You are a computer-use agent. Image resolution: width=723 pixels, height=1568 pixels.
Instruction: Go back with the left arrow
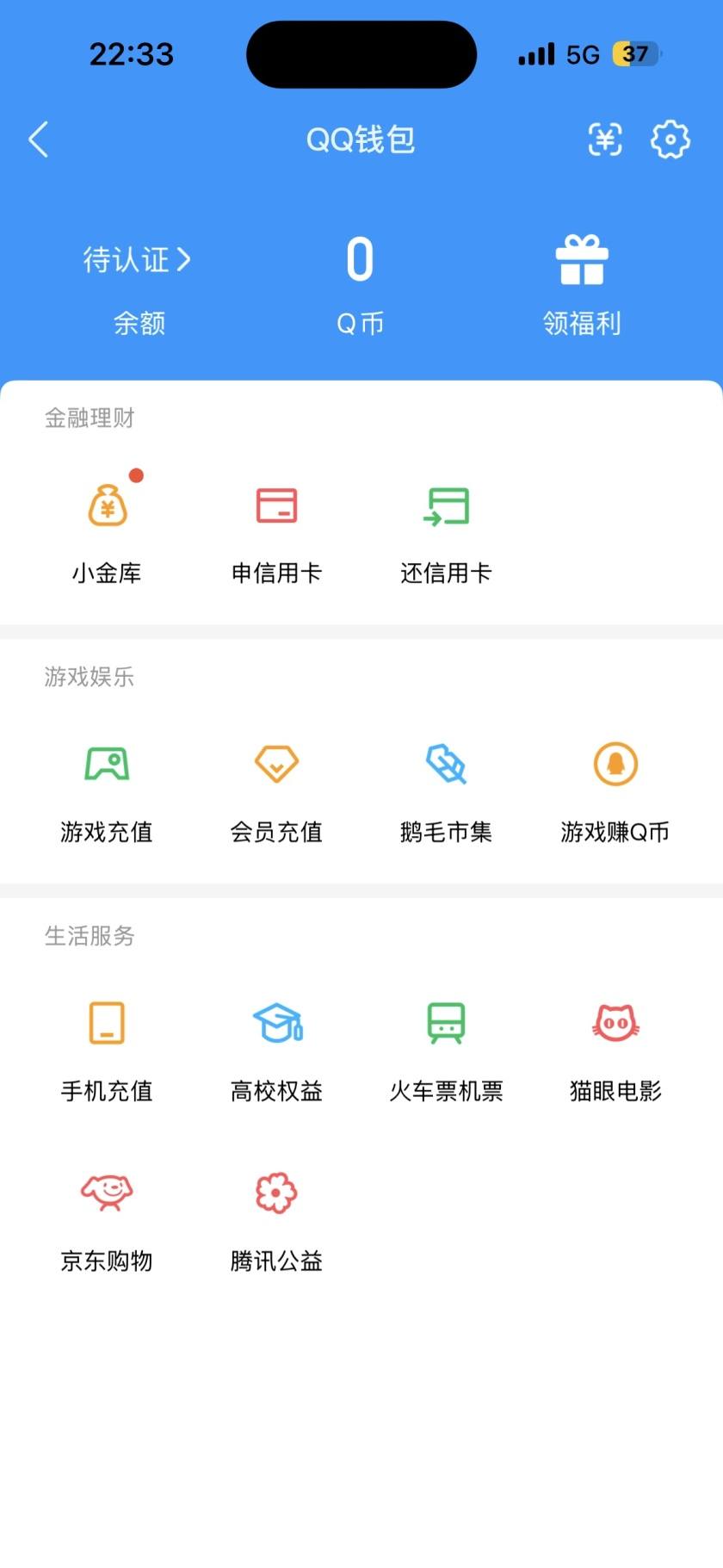(38, 139)
